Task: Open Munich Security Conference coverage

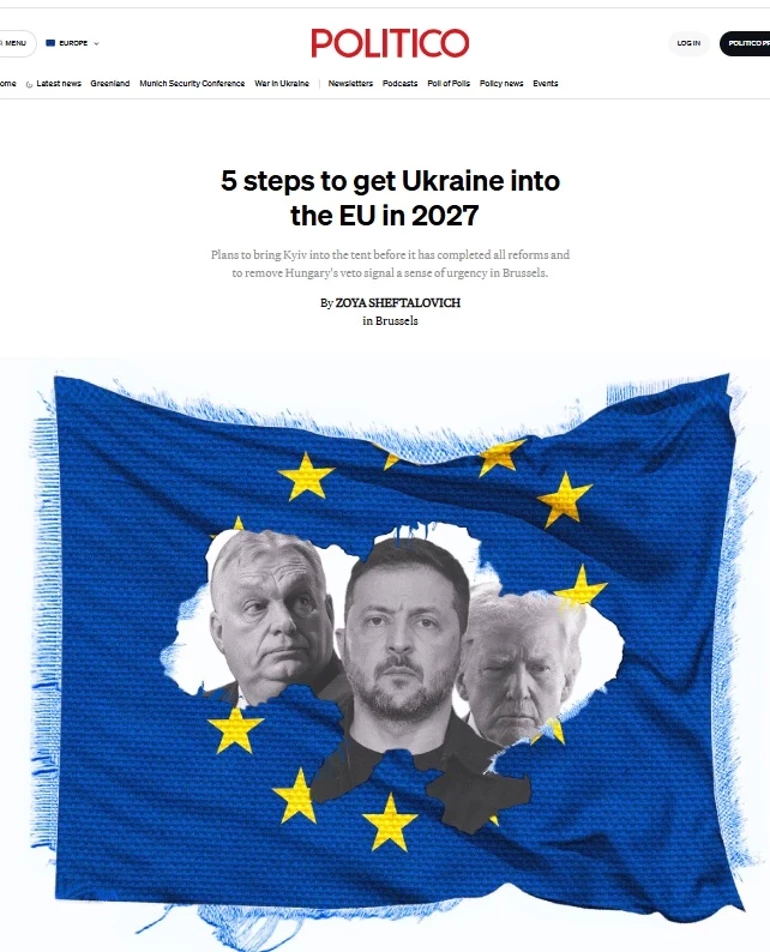Action: 192,84
